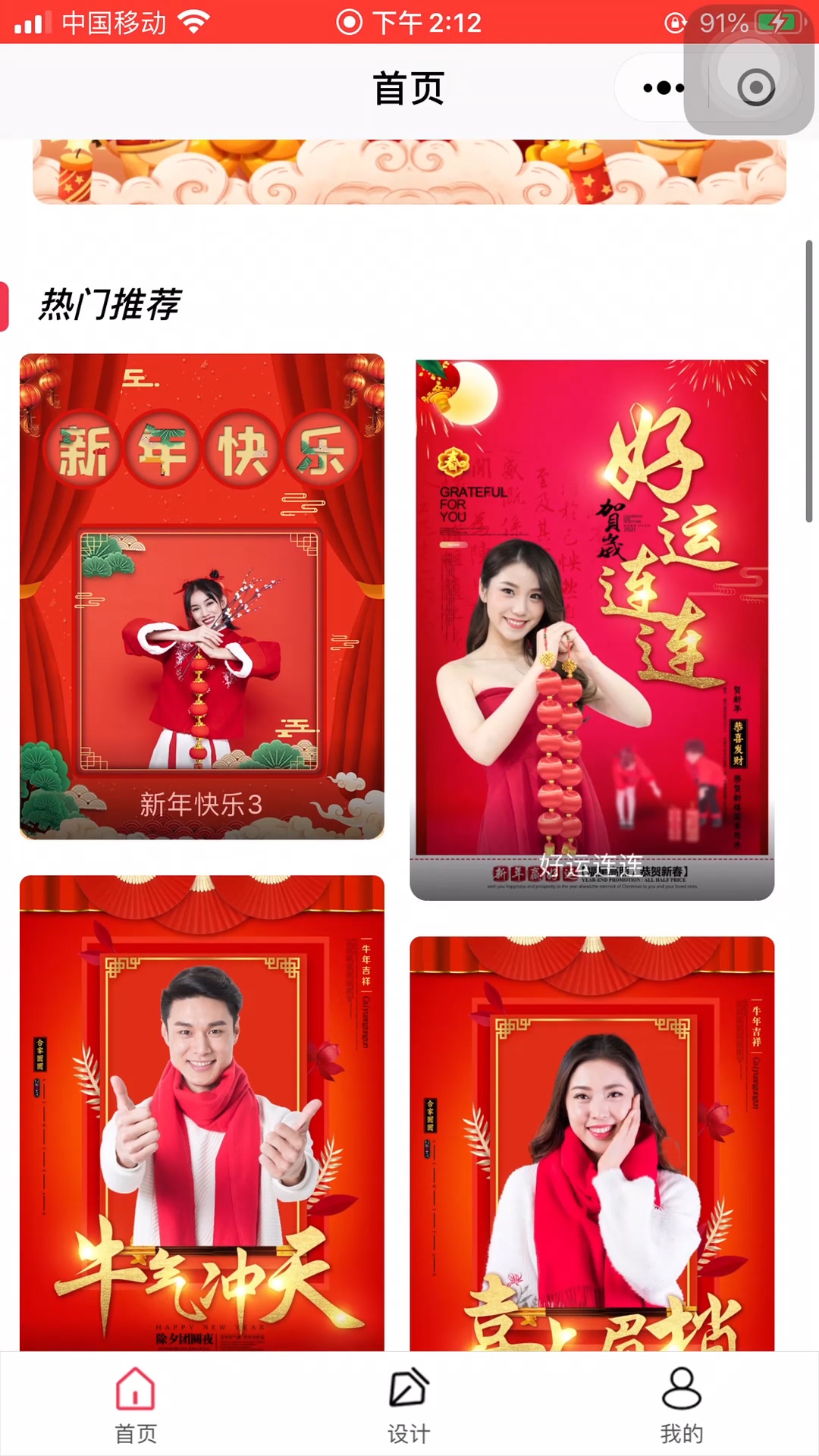Screen dimensions: 819x1456
Task: Open the 好运连连 poster template
Action: [x=591, y=629]
